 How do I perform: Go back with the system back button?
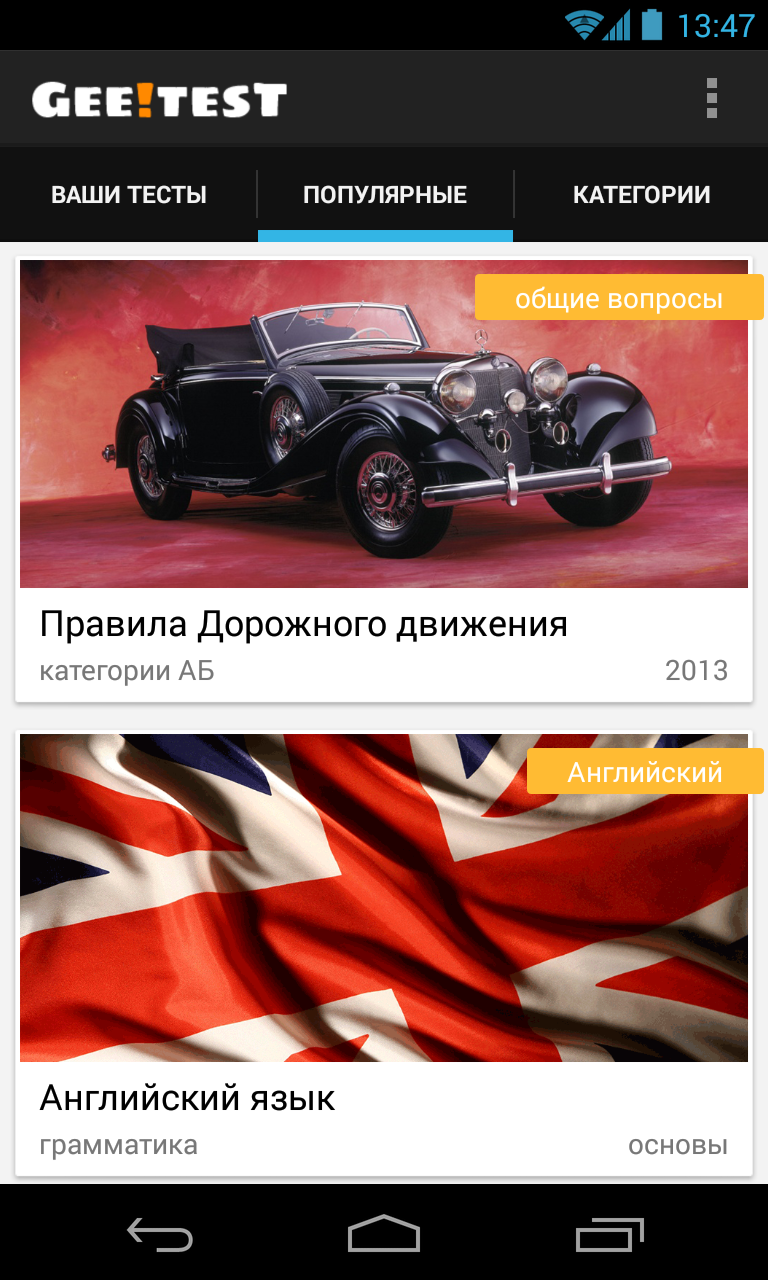click(x=160, y=1234)
